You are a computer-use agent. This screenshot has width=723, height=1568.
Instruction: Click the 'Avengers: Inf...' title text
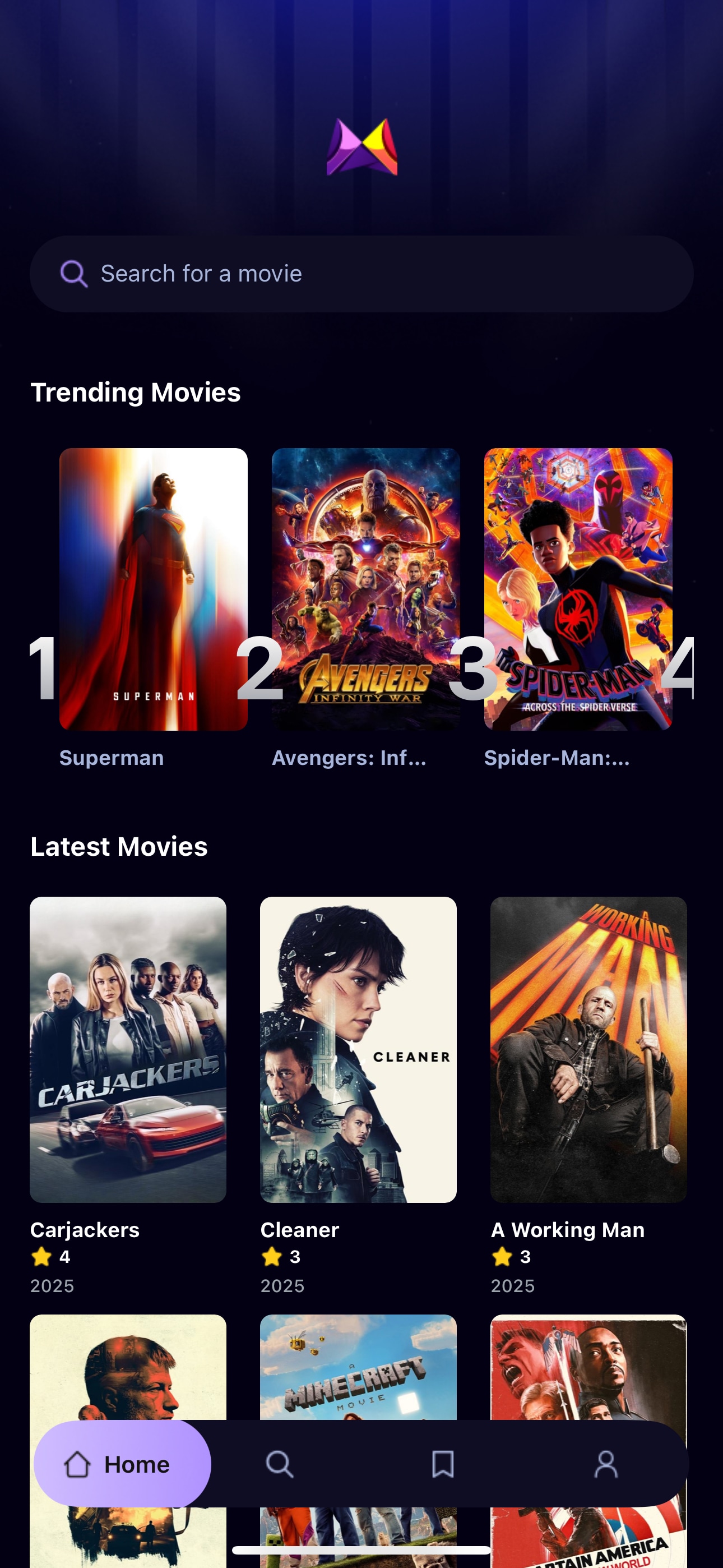[x=349, y=758]
